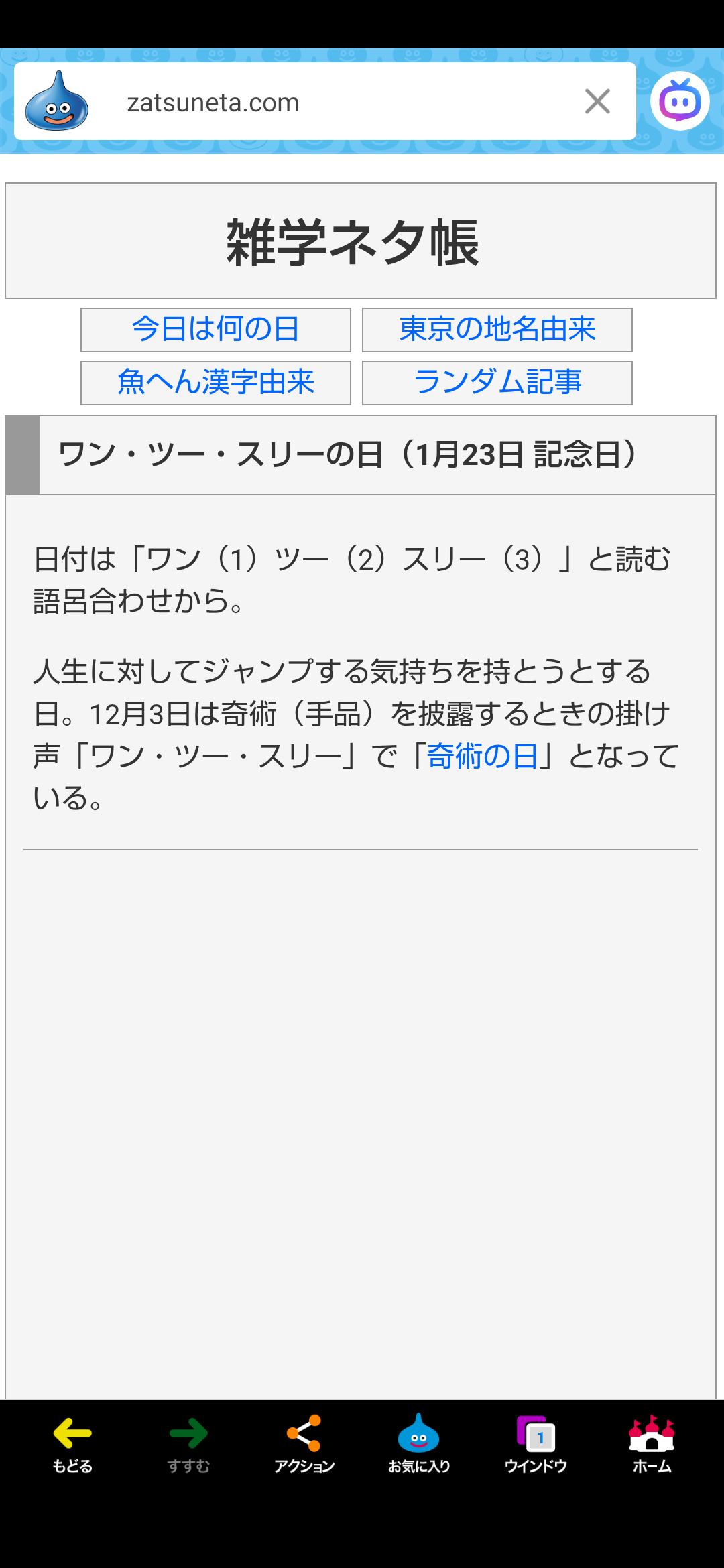Follow the 奇術の日 link
Screen dimensions: 724x1568
click(482, 756)
